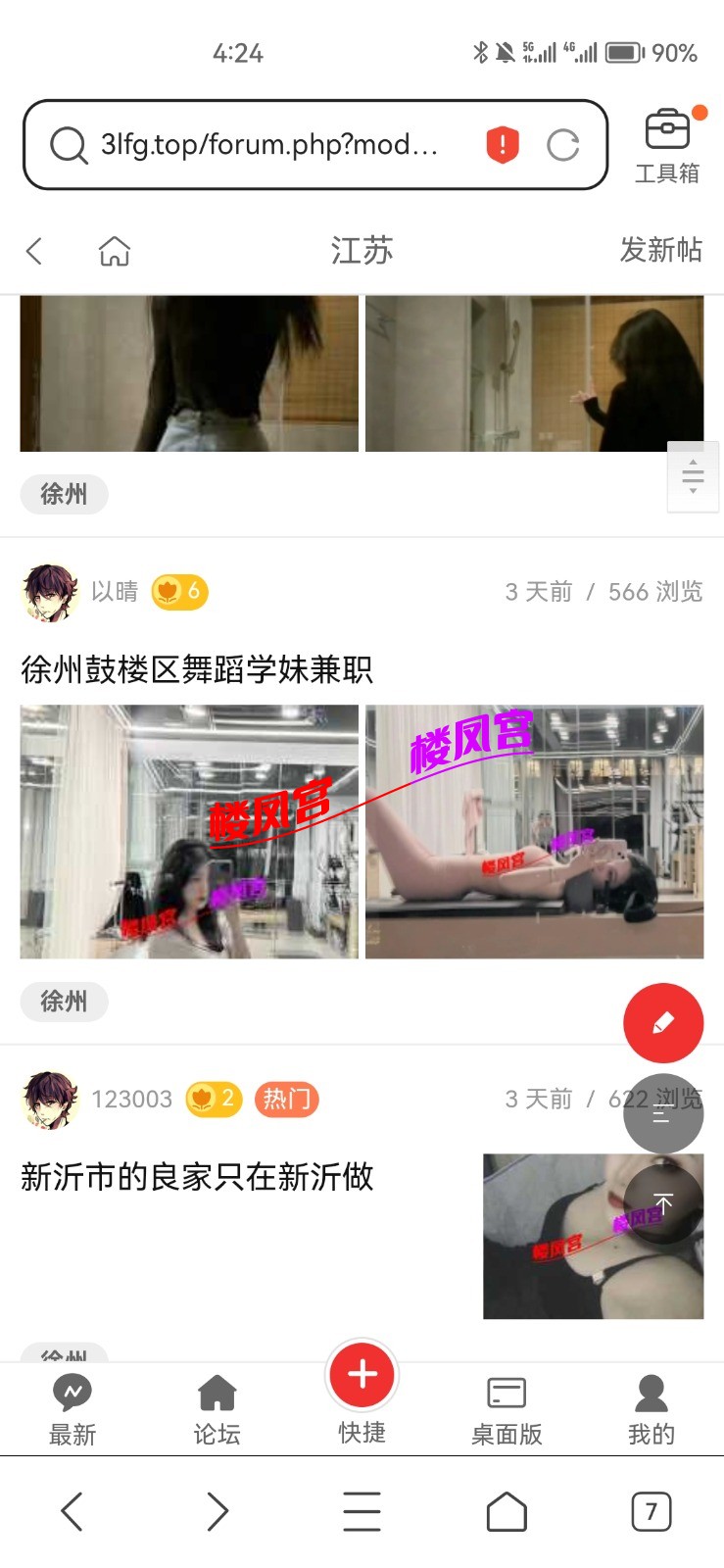Image resolution: width=724 pixels, height=1568 pixels.
Task: Tap the back chevron at top left
Action: pos(35,251)
